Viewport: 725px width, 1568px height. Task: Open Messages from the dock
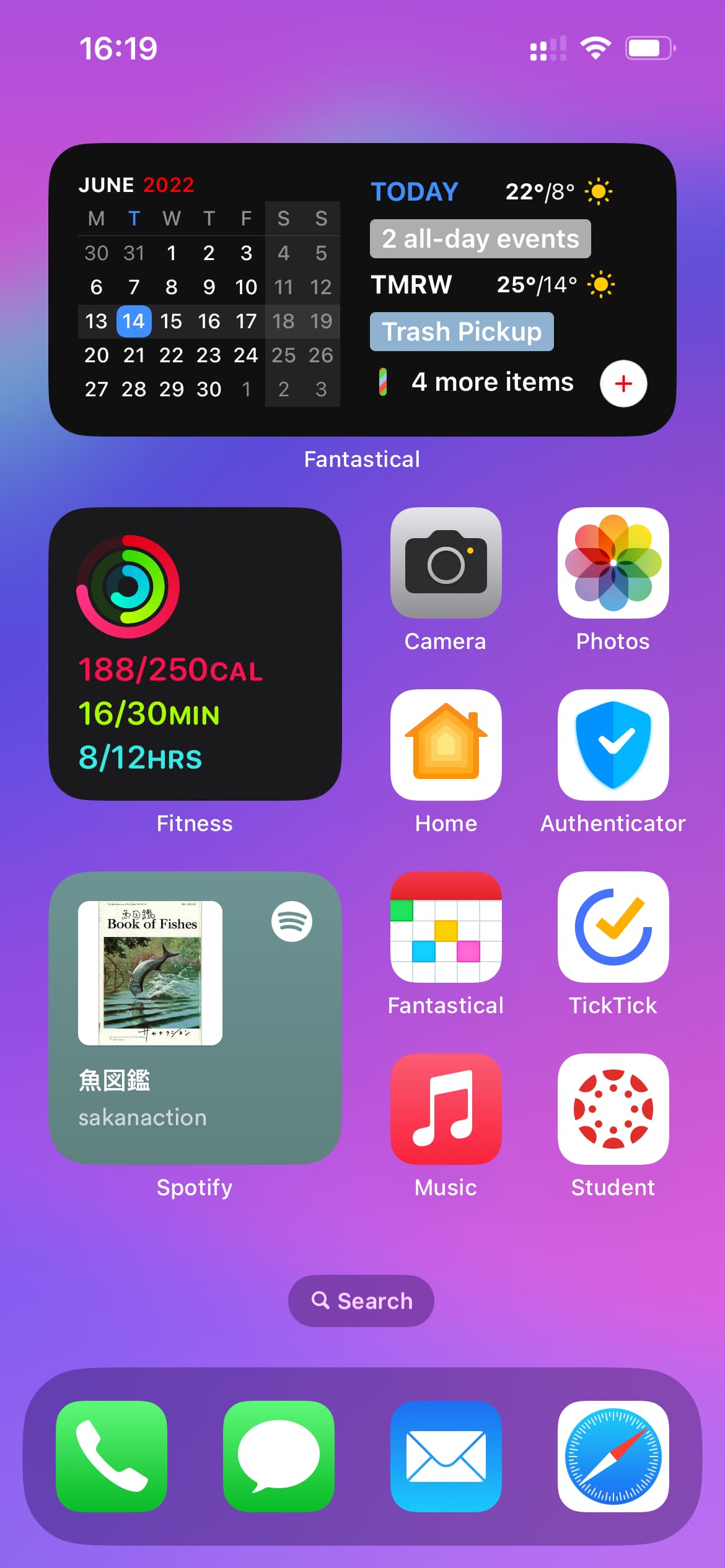tap(279, 1456)
